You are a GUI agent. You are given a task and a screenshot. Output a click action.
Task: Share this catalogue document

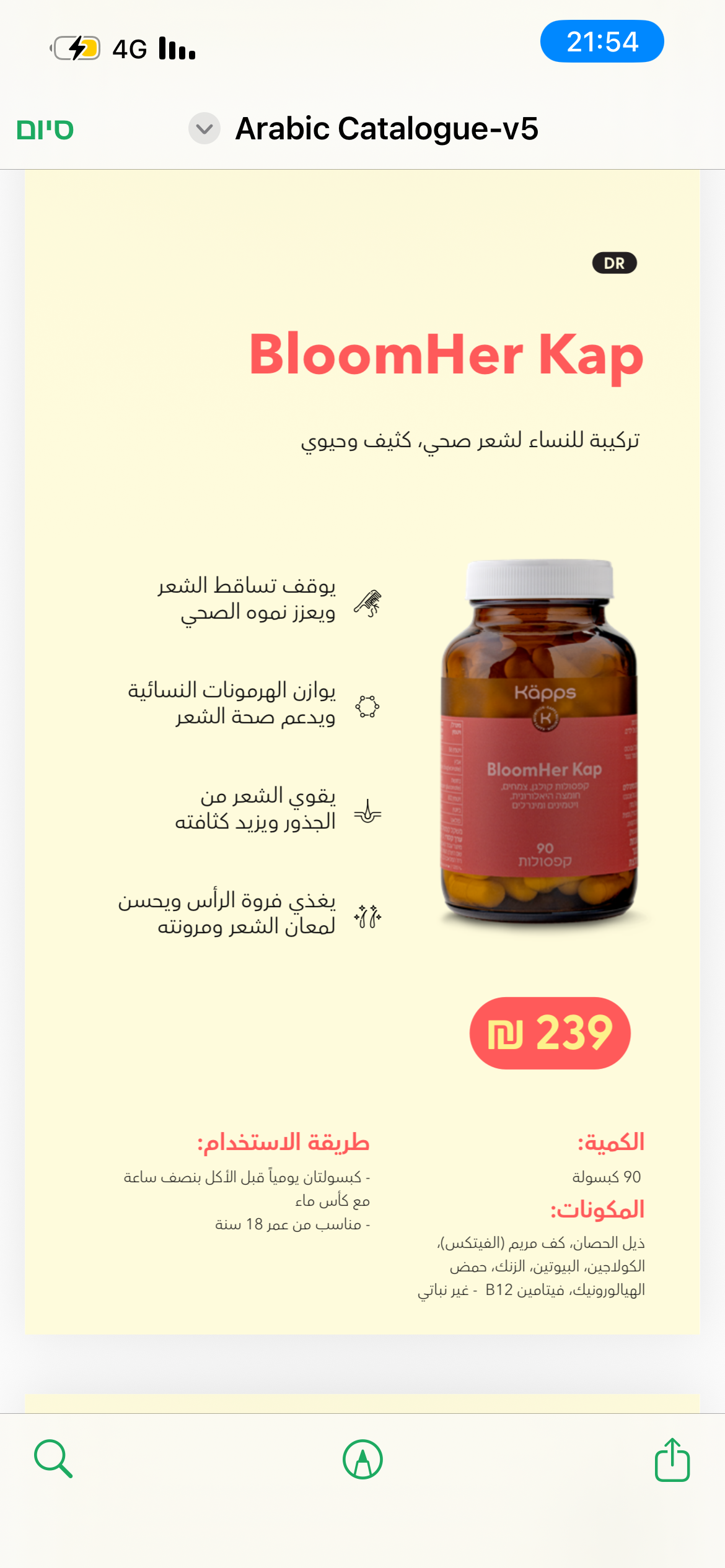[672, 1459]
